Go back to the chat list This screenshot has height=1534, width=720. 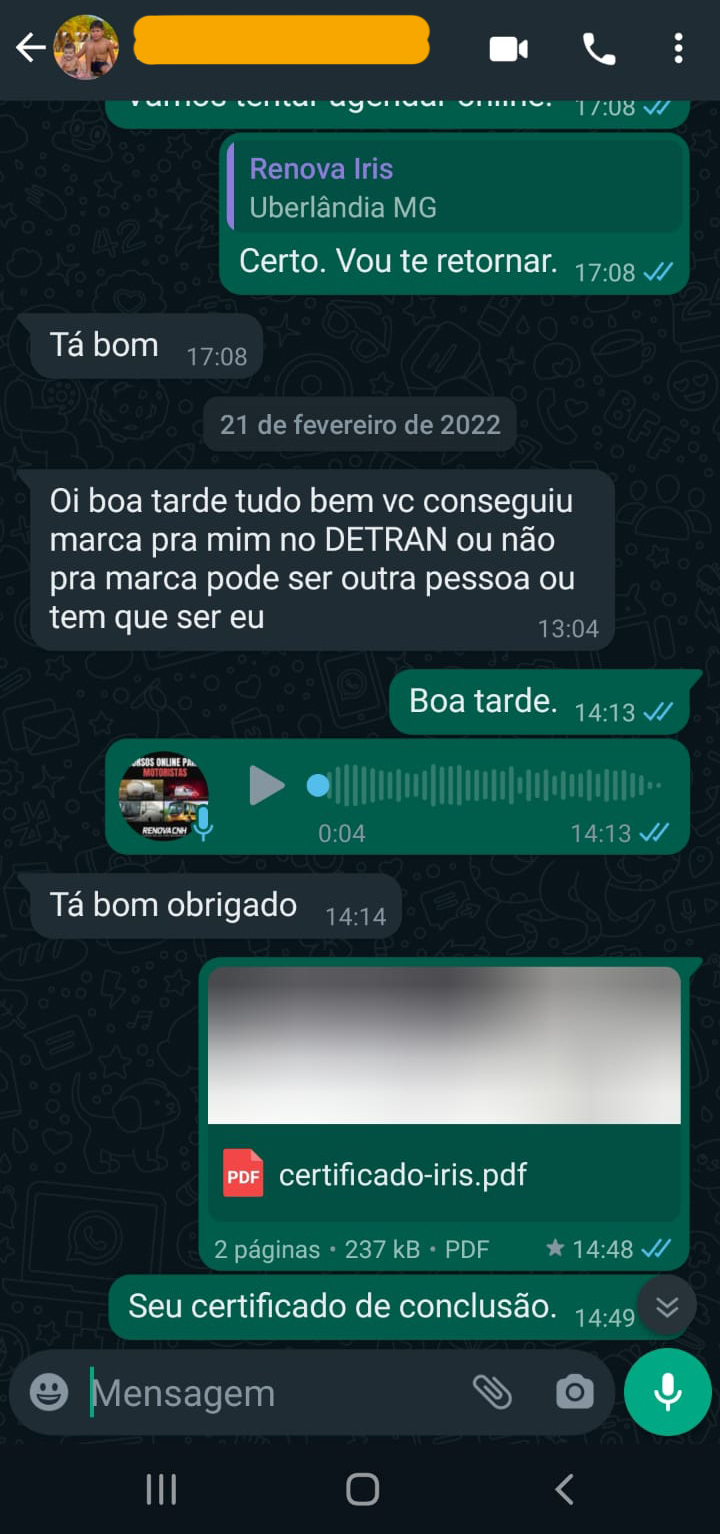tap(30, 48)
